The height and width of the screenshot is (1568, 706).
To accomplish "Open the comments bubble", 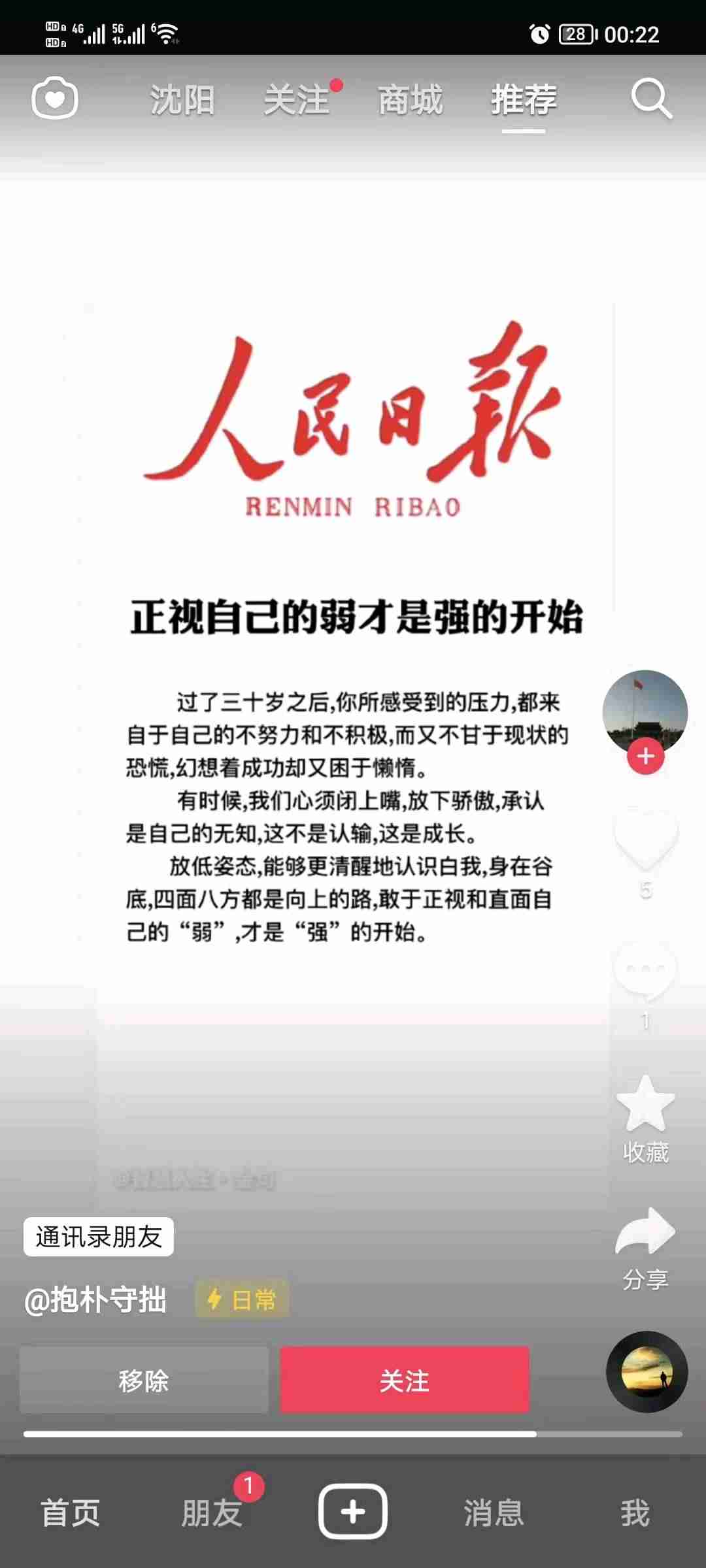I will point(646,971).
